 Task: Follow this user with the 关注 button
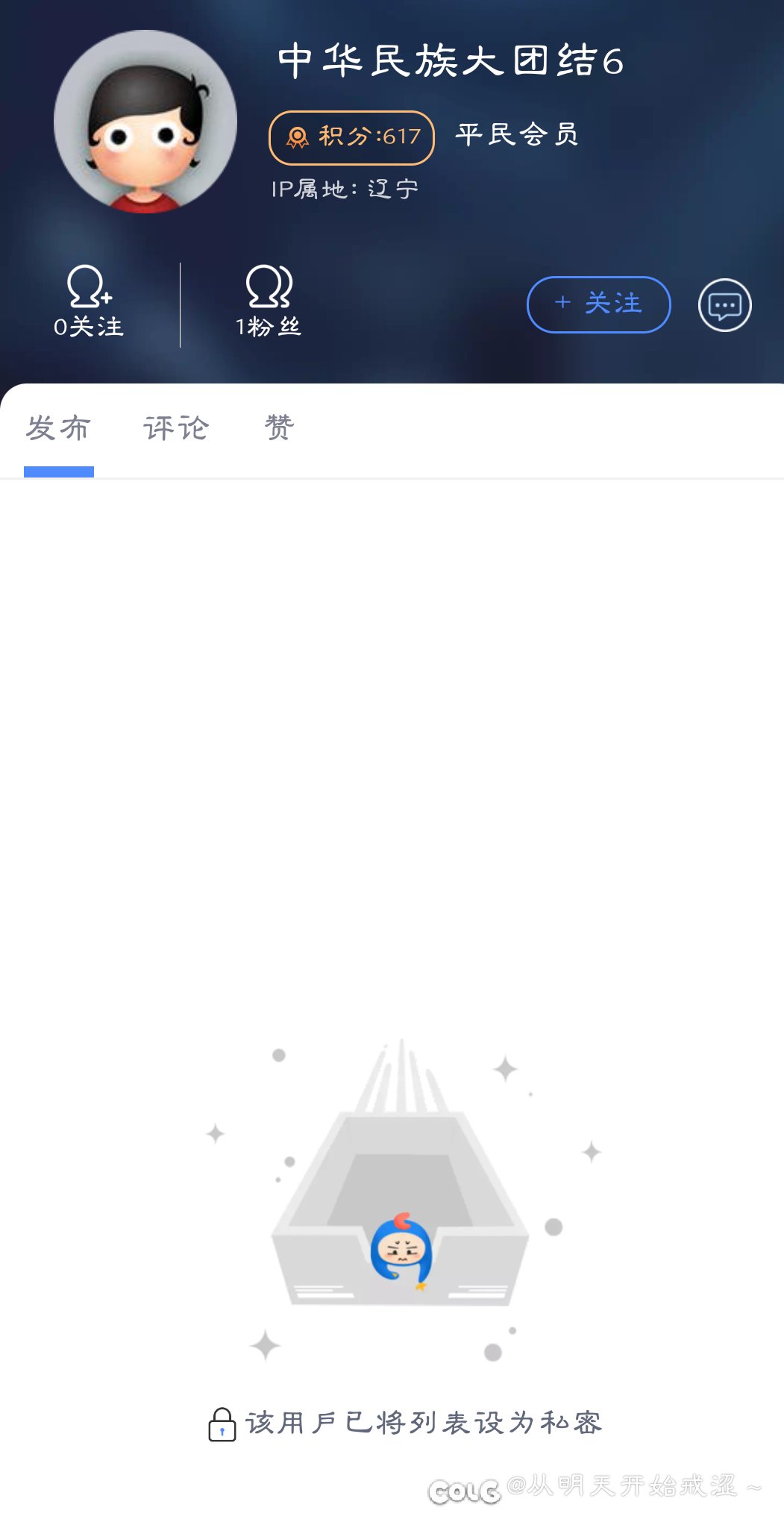(598, 304)
